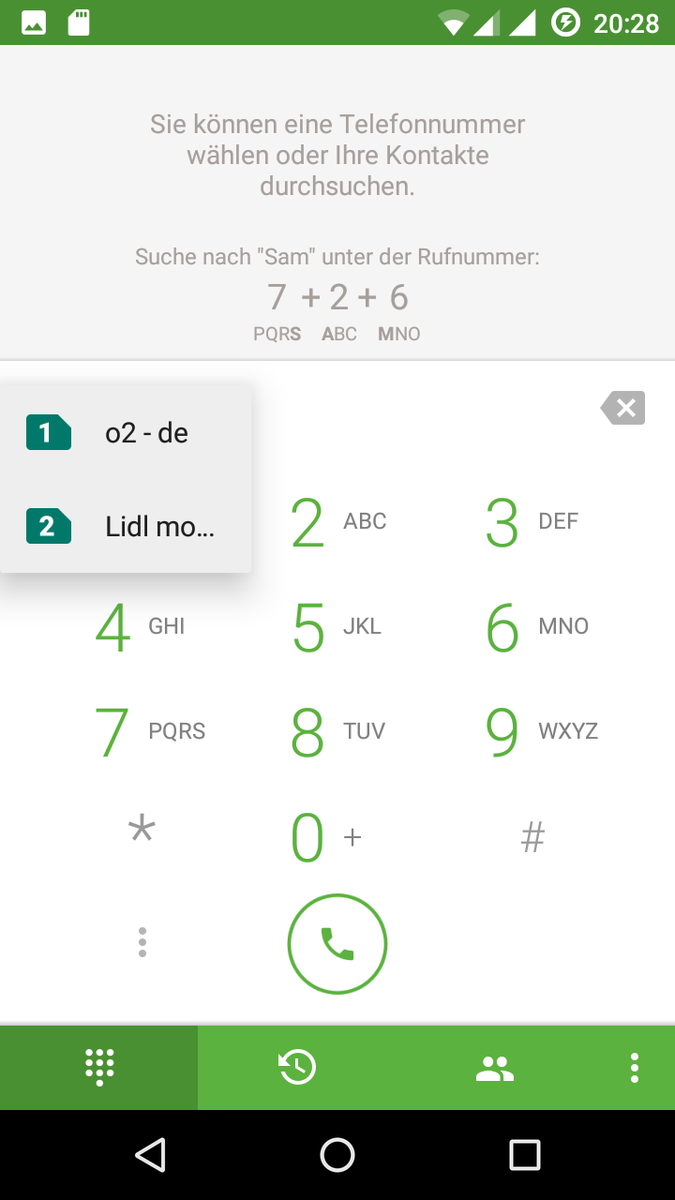Screen dimensions: 675x1200
Task: Open dialpad options beside the call button
Action: (143, 942)
